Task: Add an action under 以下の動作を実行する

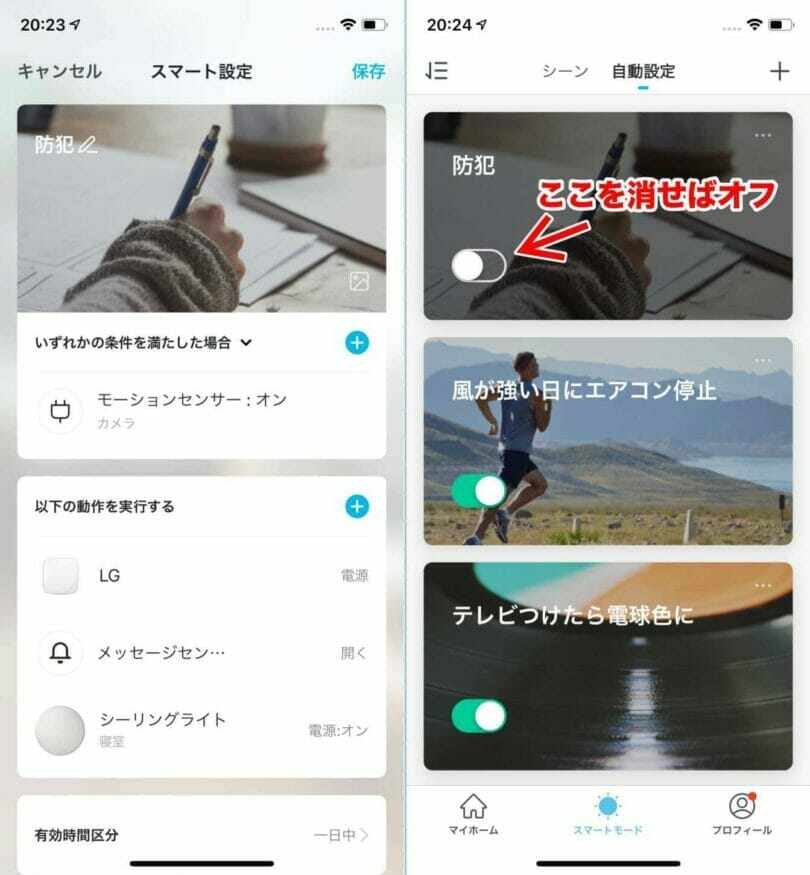Action: click(x=357, y=506)
